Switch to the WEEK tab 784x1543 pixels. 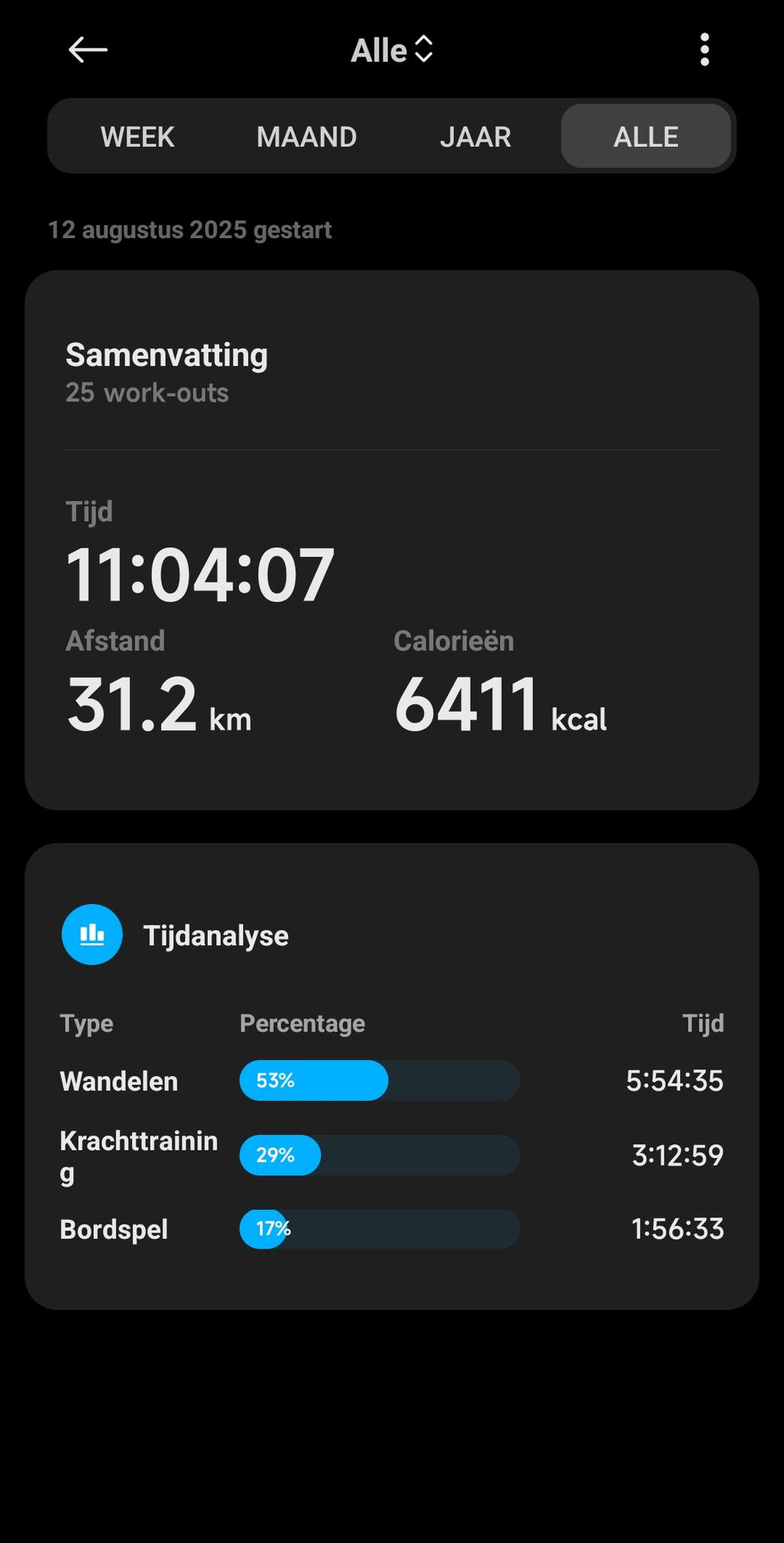(138, 136)
